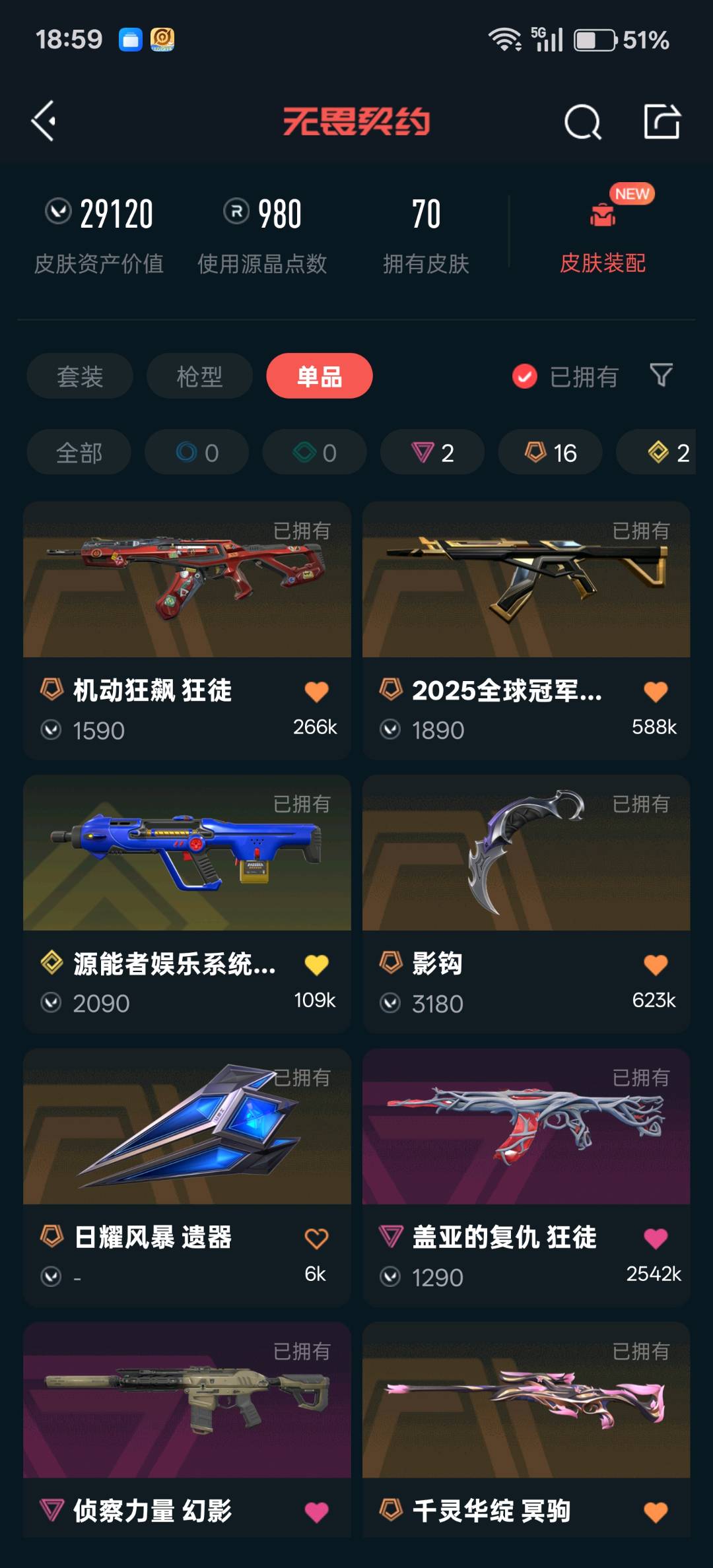Viewport: 713px width, 1568px height.
Task: Filter by the orange tier chip showing 16
Action: click(x=550, y=453)
